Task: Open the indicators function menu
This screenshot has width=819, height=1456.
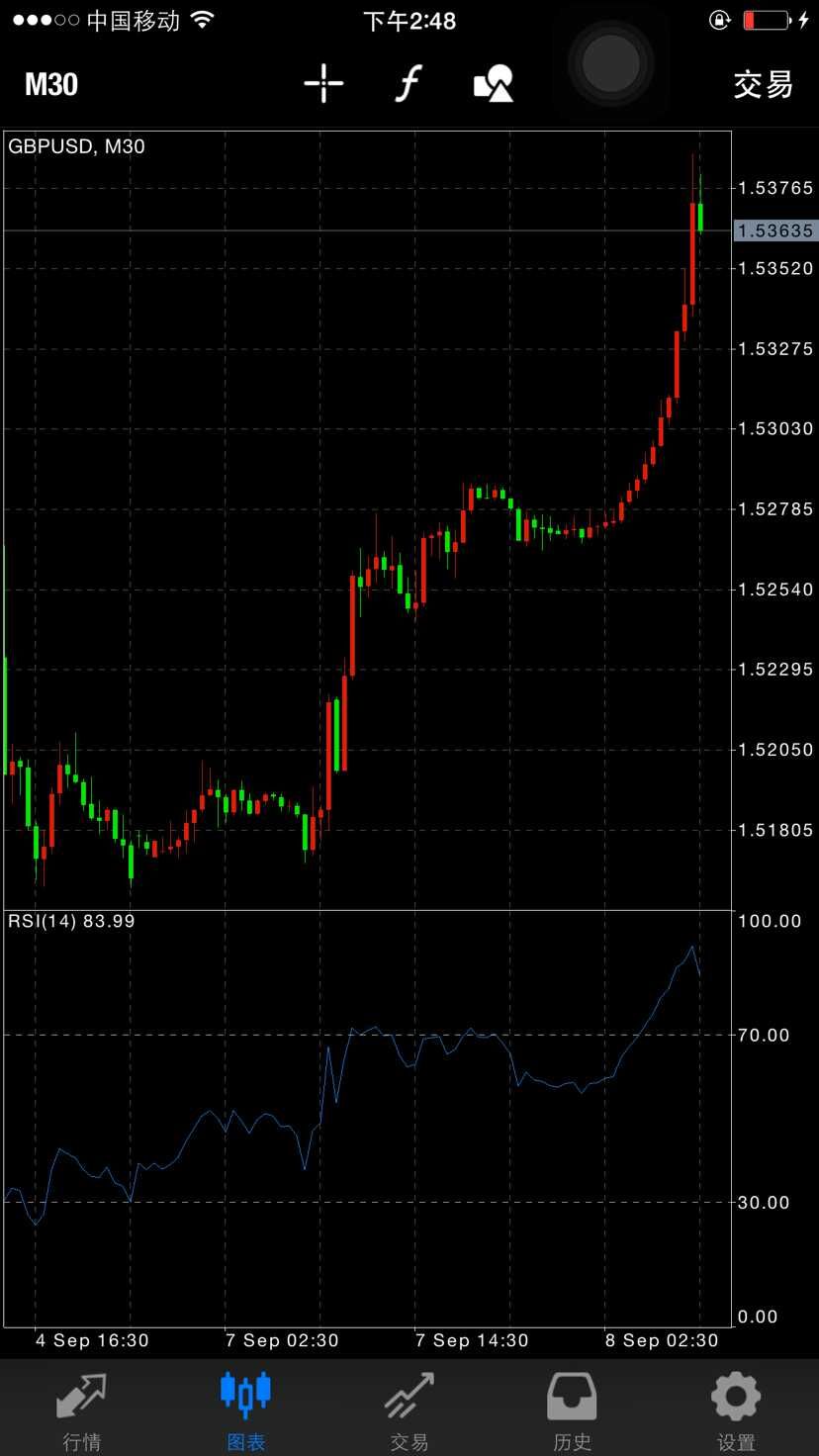Action: 408,84
